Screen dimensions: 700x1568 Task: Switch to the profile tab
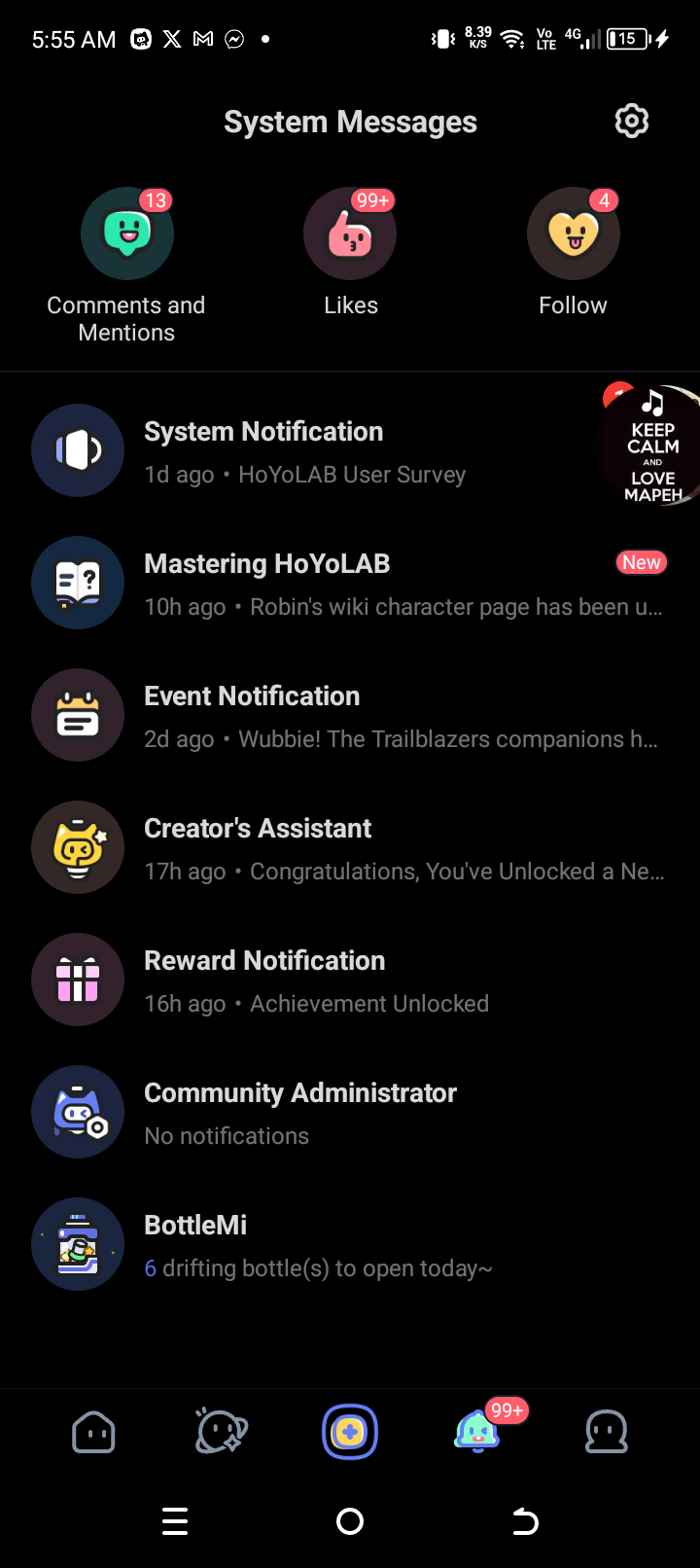point(606,1433)
